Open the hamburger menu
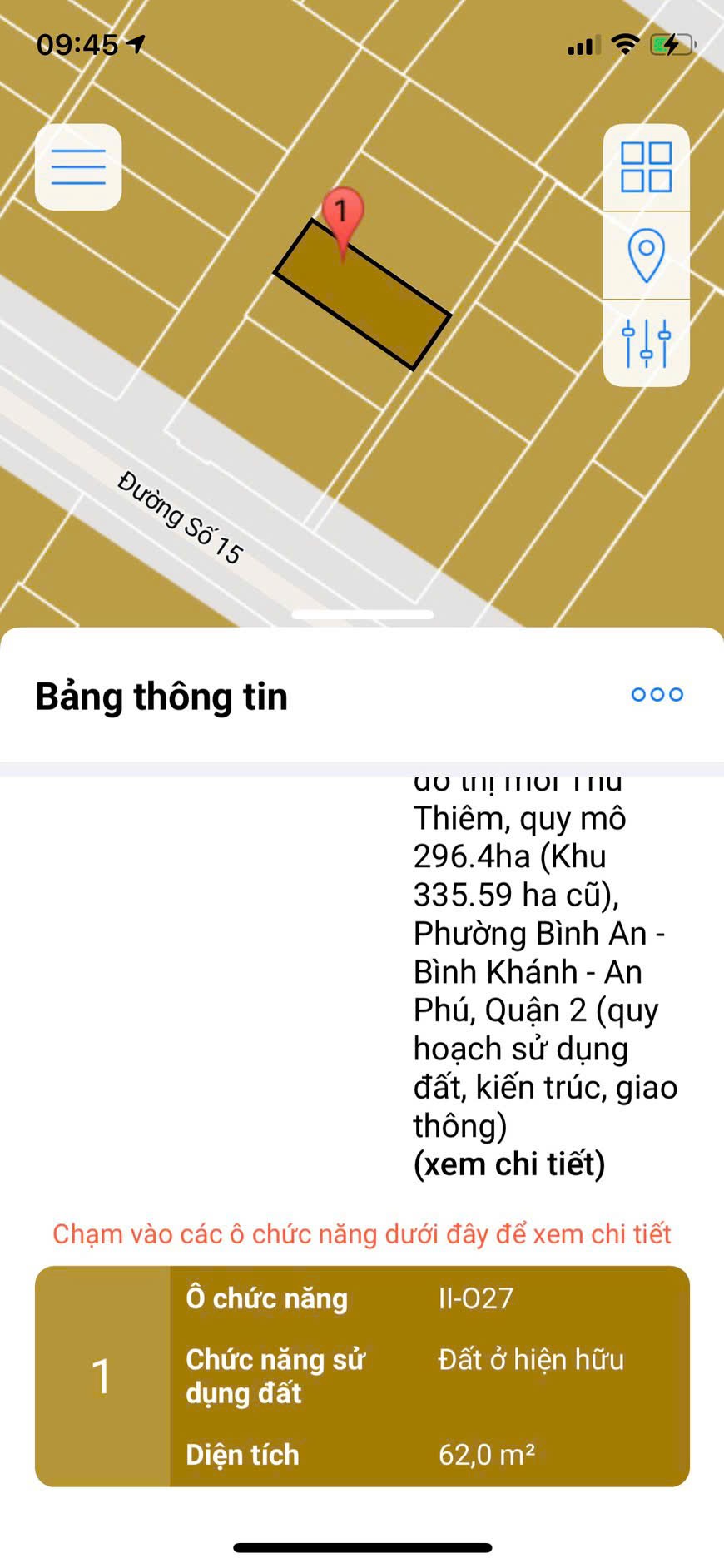 coord(77,166)
